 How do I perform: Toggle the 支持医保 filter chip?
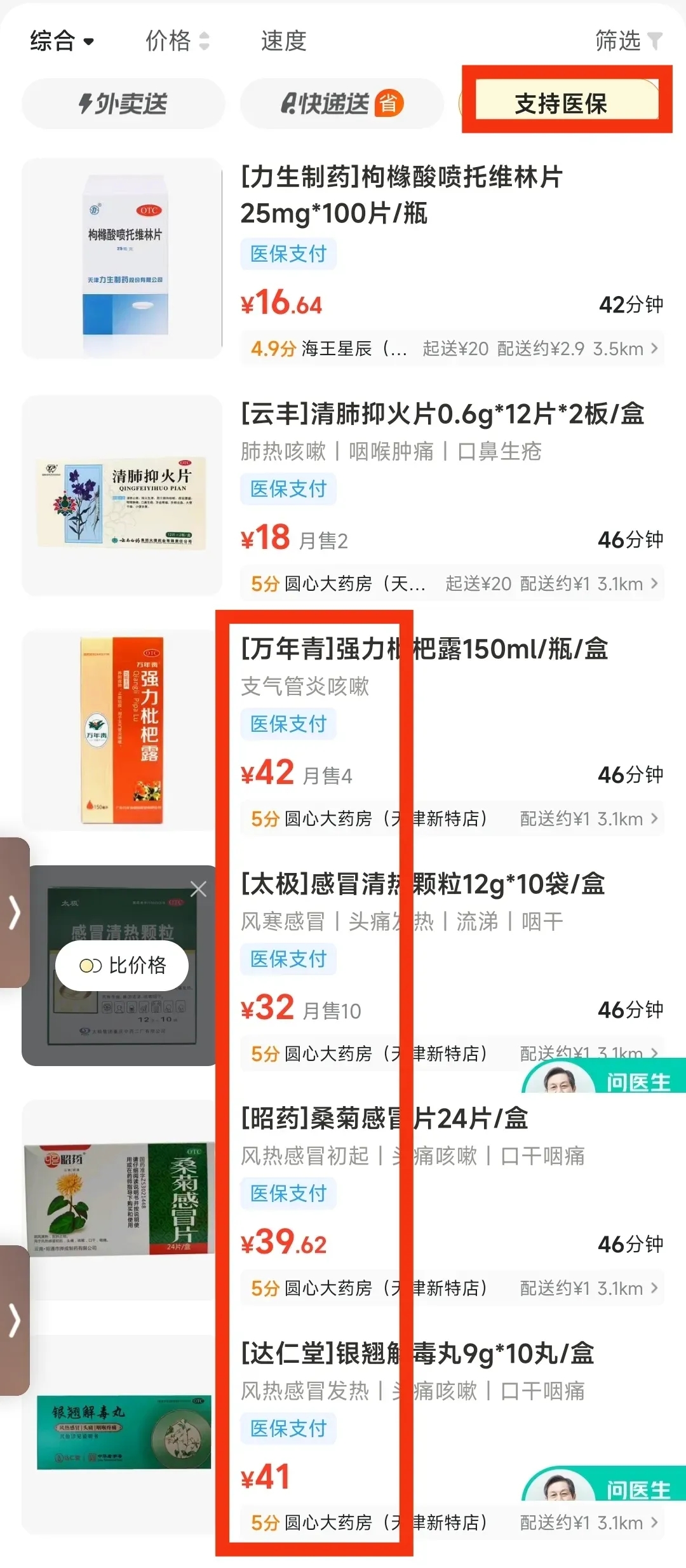pos(562,104)
